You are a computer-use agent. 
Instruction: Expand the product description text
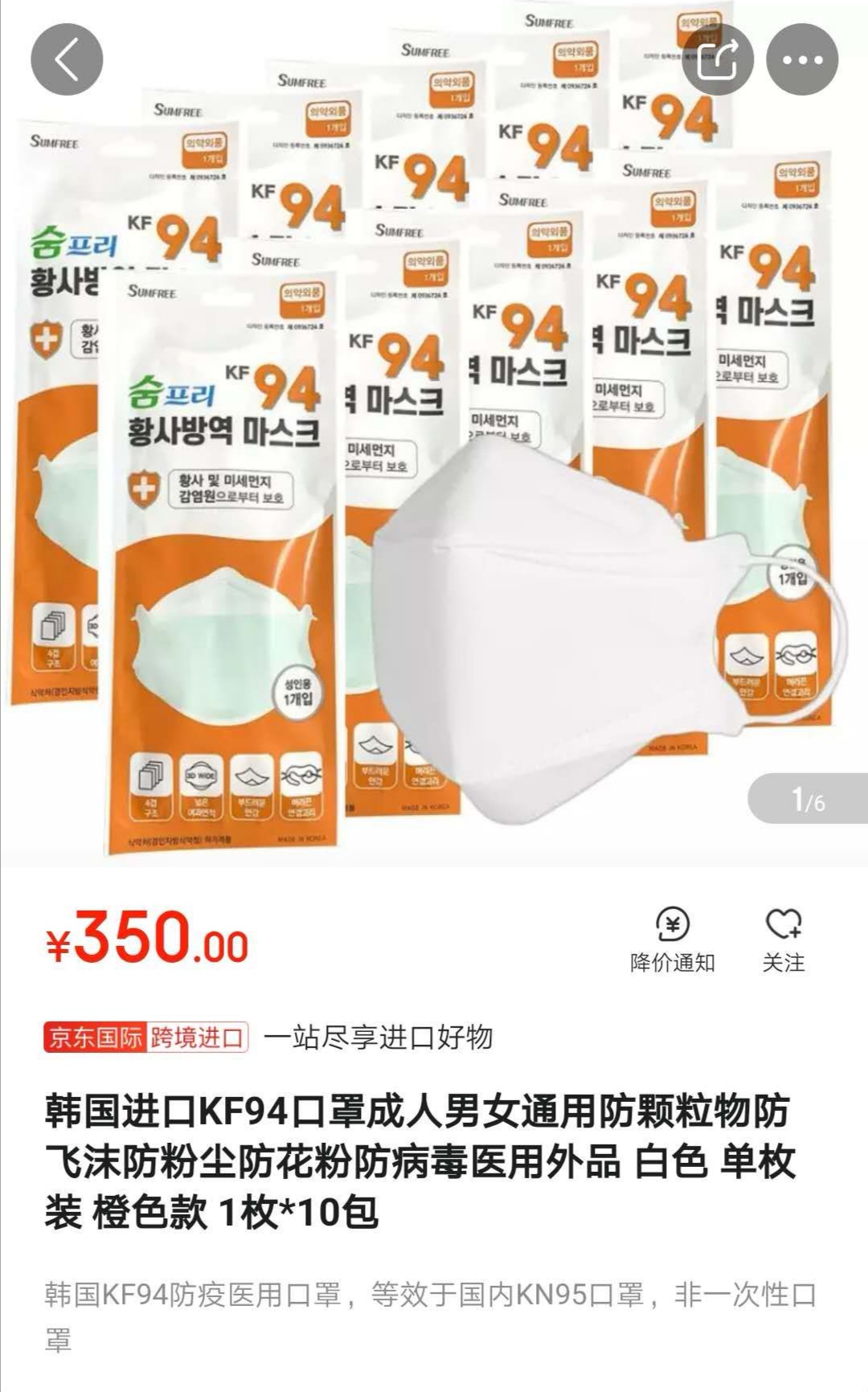pyautogui.click(x=434, y=1302)
